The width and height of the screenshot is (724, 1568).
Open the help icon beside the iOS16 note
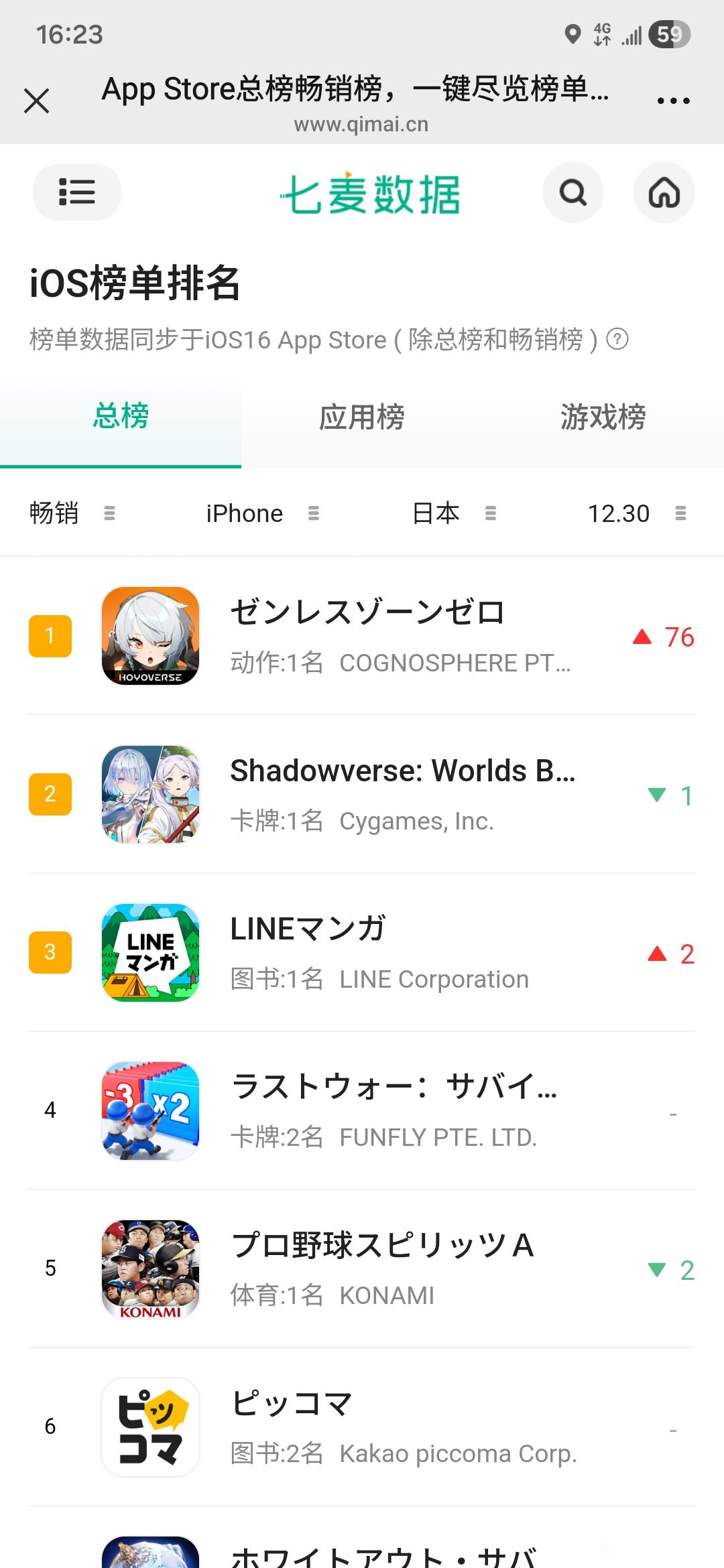pos(617,339)
